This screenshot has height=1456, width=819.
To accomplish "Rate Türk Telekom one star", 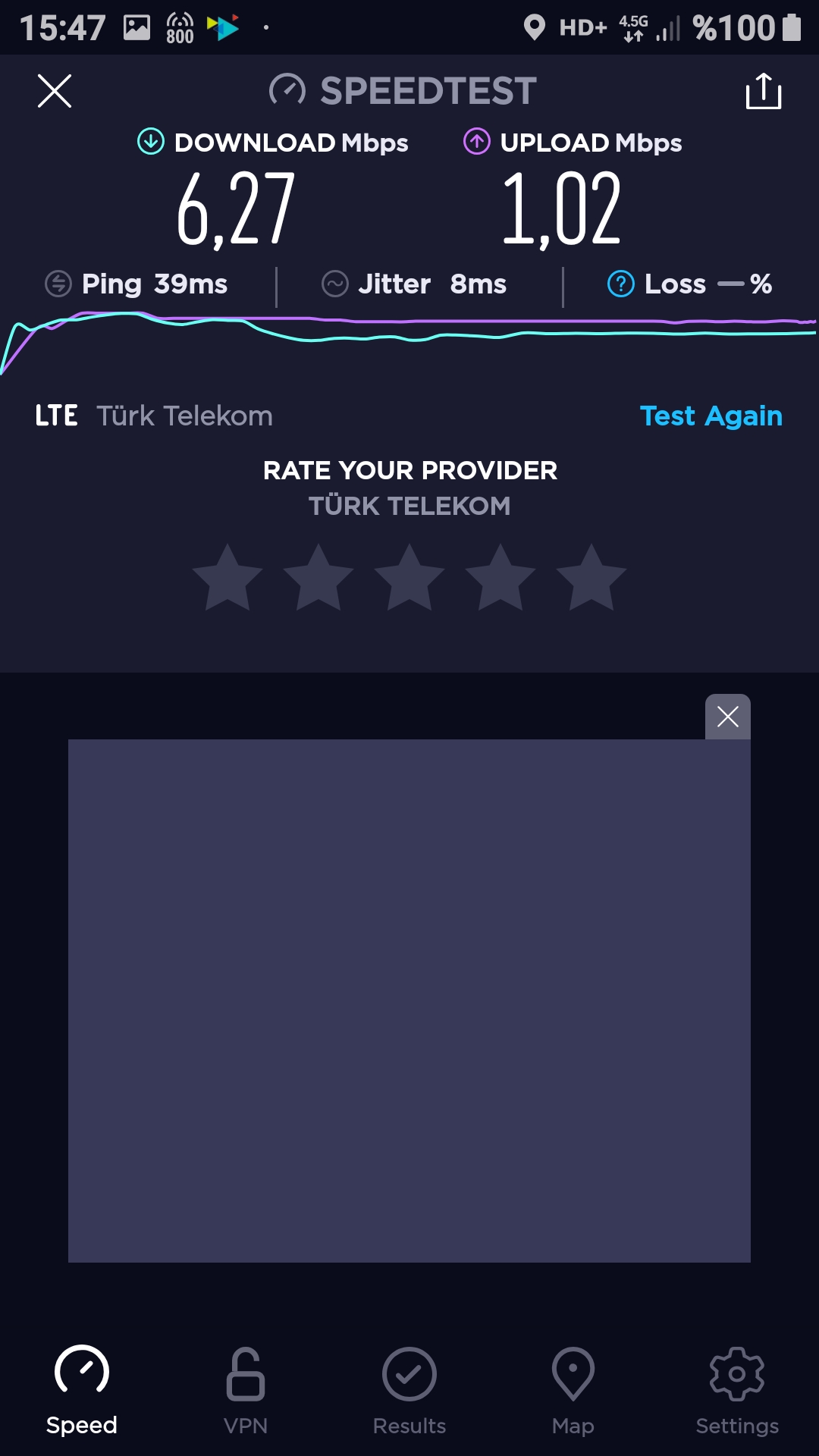I will [227, 579].
